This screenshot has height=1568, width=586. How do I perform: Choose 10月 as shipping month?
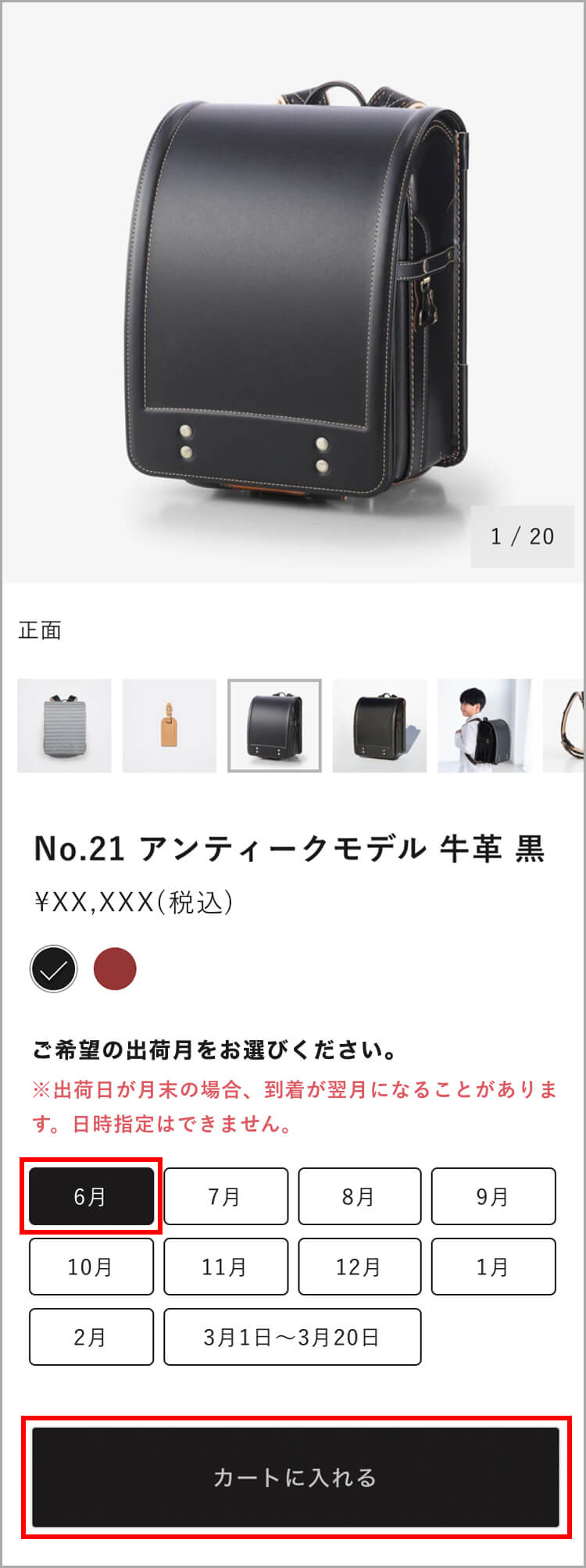pyautogui.click(x=91, y=1267)
